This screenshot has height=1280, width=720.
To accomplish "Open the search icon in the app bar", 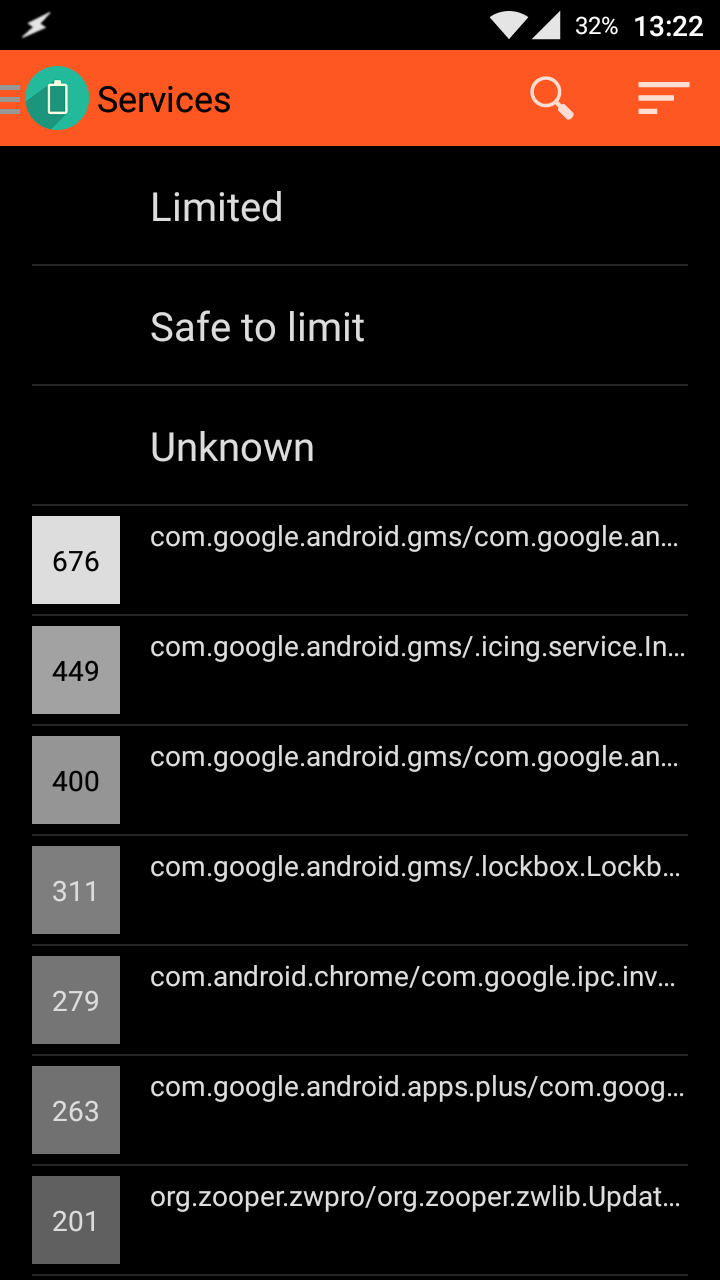I will [550, 98].
